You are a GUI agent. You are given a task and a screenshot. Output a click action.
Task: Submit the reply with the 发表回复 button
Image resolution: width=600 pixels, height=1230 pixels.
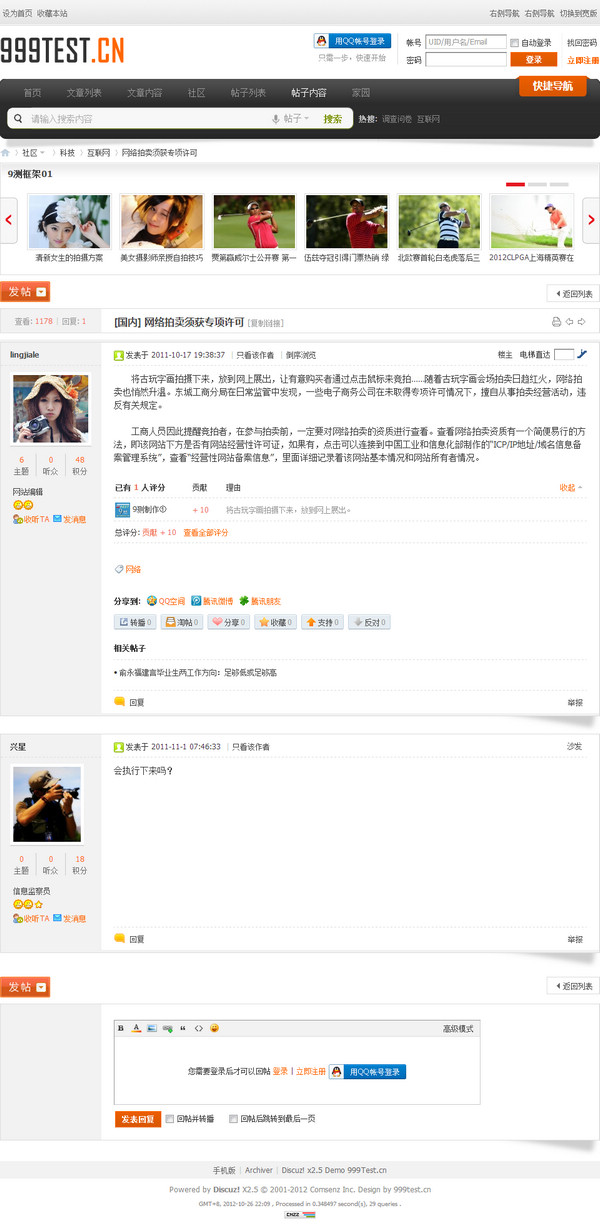[x=137, y=1119]
